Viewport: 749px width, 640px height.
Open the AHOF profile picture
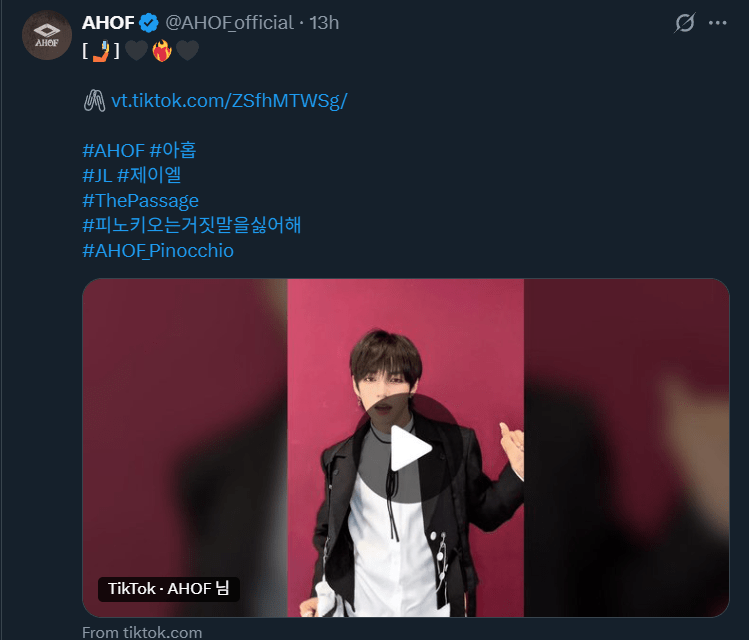click(46, 35)
